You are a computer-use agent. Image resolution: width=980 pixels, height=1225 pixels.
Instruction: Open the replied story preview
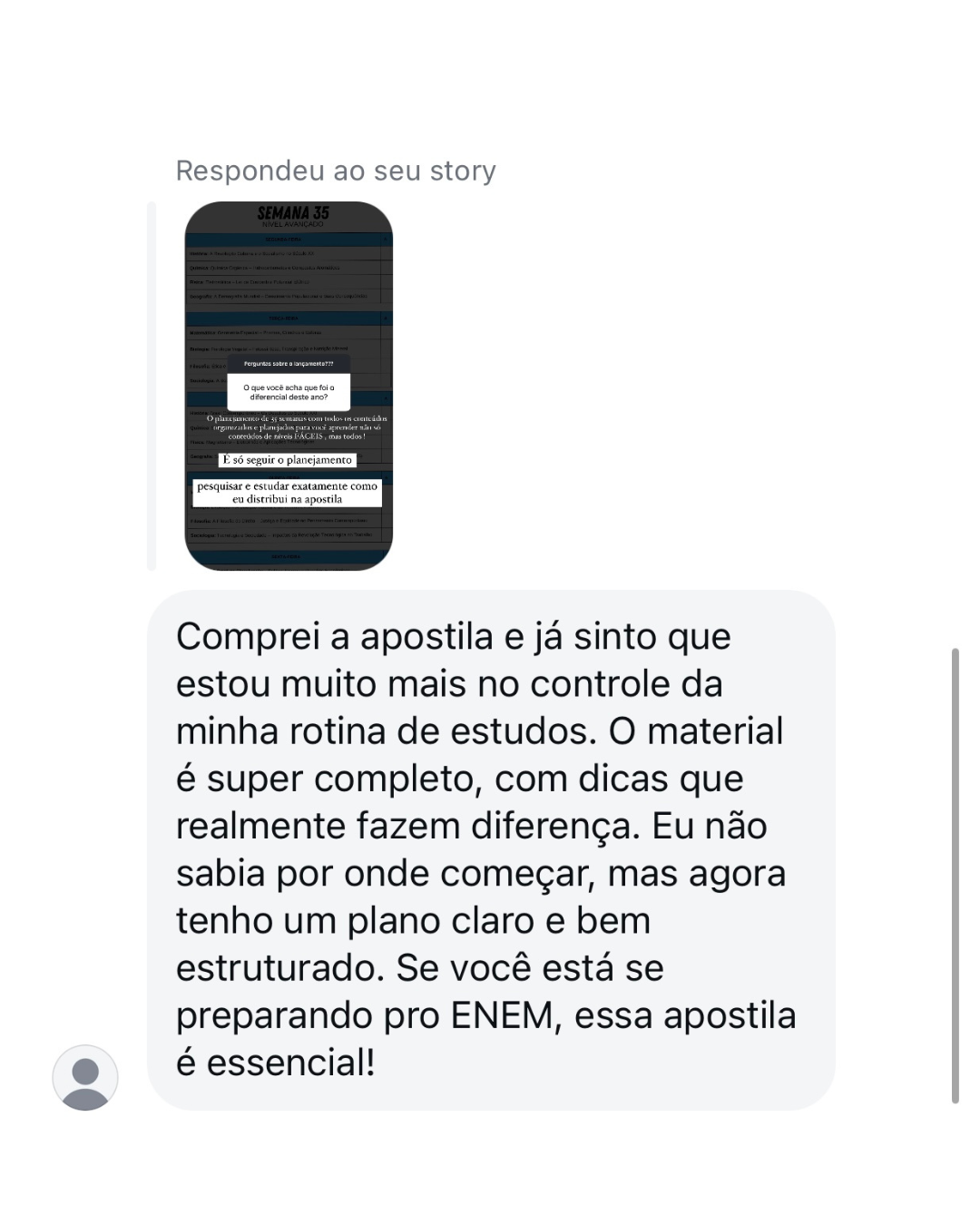pyautogui.click(x=289, y=386)
